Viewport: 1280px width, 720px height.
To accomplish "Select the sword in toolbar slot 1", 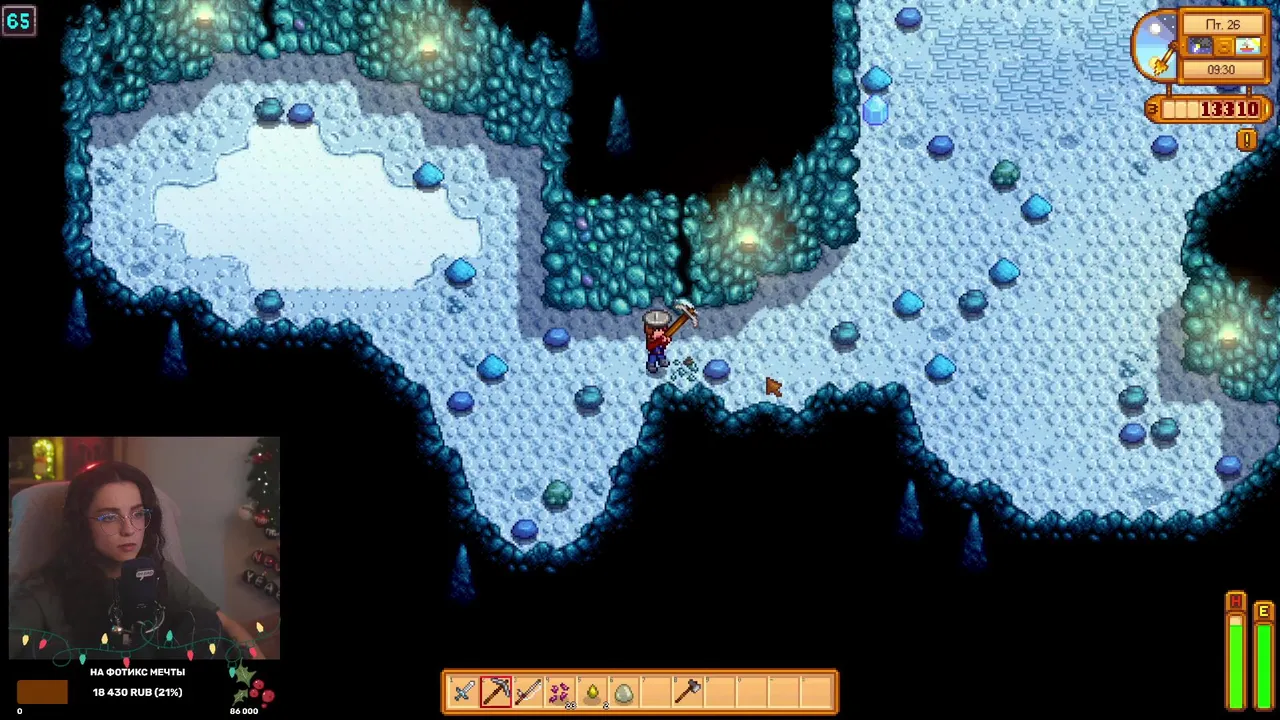I will click(463, 692).
